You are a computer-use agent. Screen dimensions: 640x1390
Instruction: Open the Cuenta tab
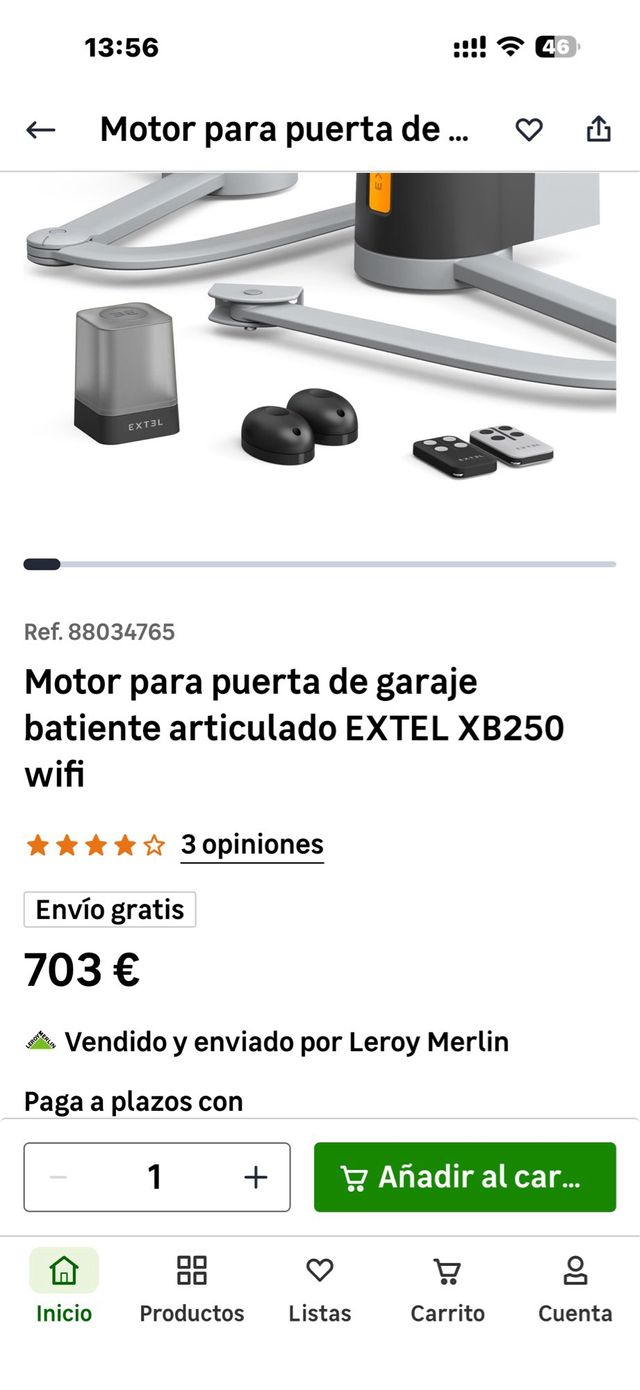point(575,1287)
